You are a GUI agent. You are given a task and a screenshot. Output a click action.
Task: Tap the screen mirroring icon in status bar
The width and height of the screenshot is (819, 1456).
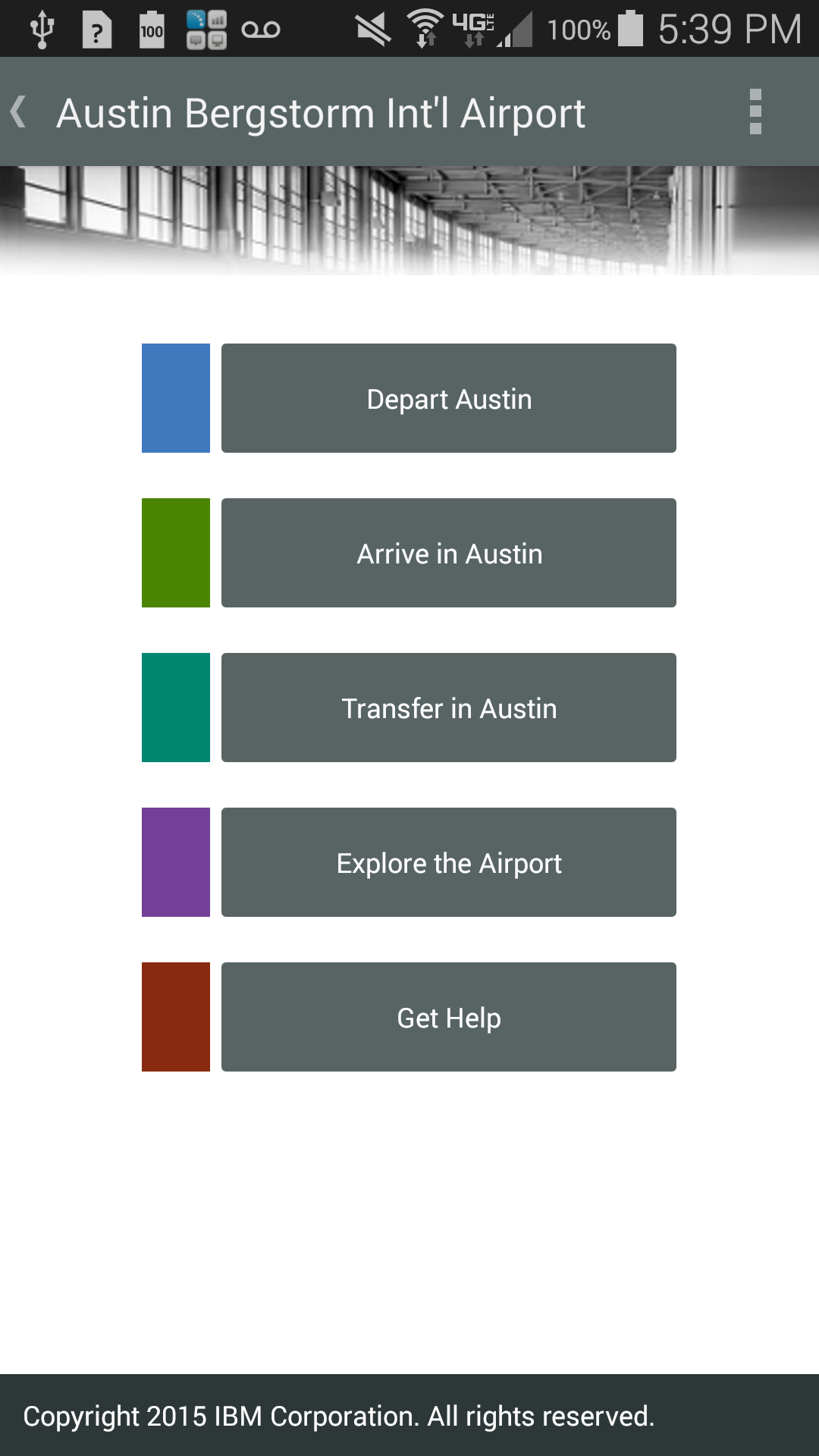tap(206, 28)
